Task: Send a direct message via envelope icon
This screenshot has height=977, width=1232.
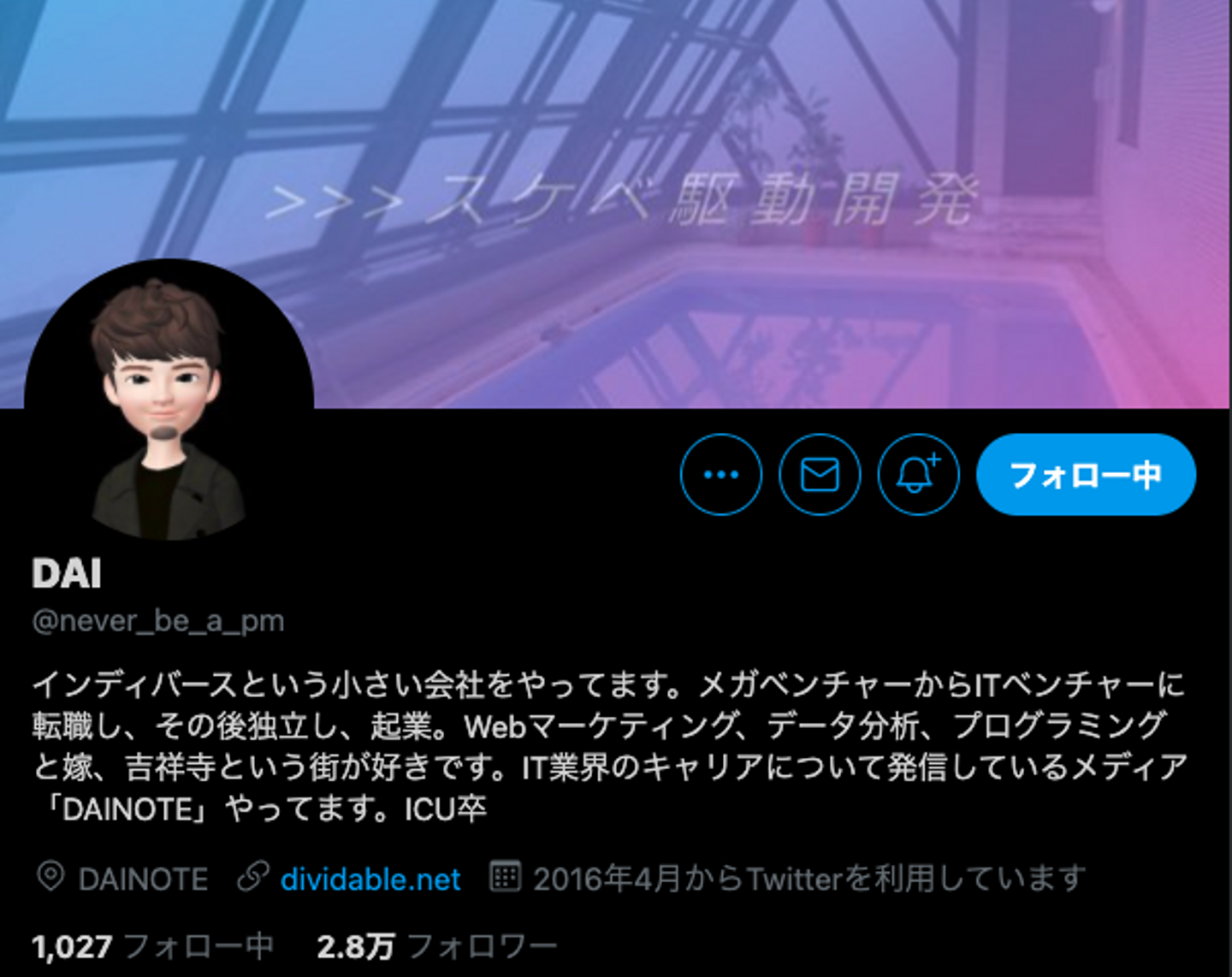Action: click(819, 474)
